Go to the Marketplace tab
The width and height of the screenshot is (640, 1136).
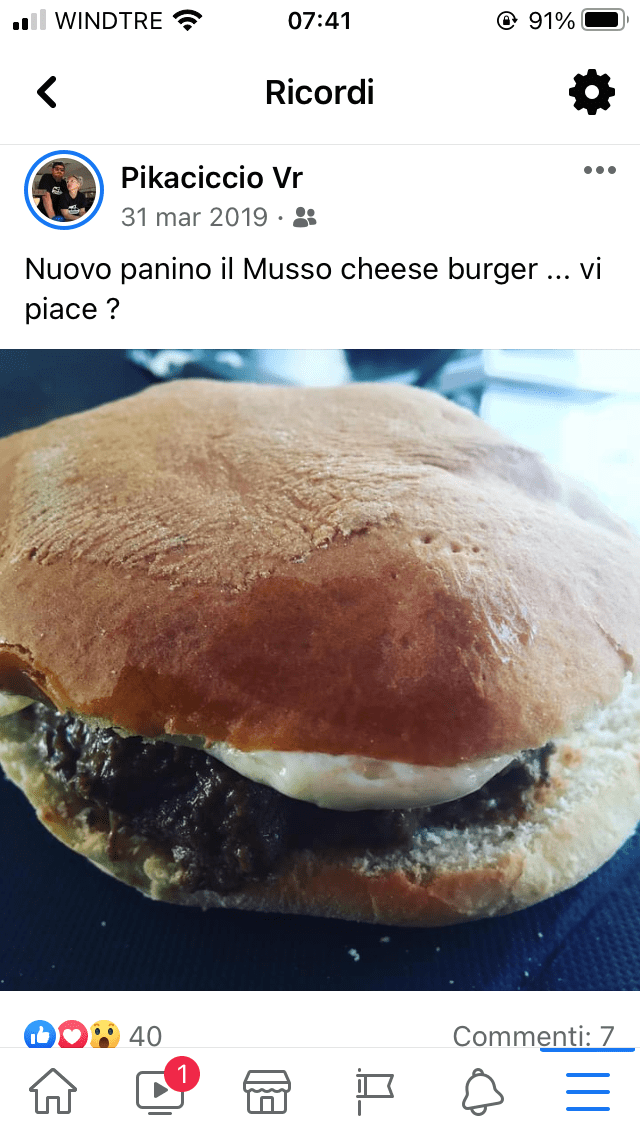click(x=267, y=1091)
